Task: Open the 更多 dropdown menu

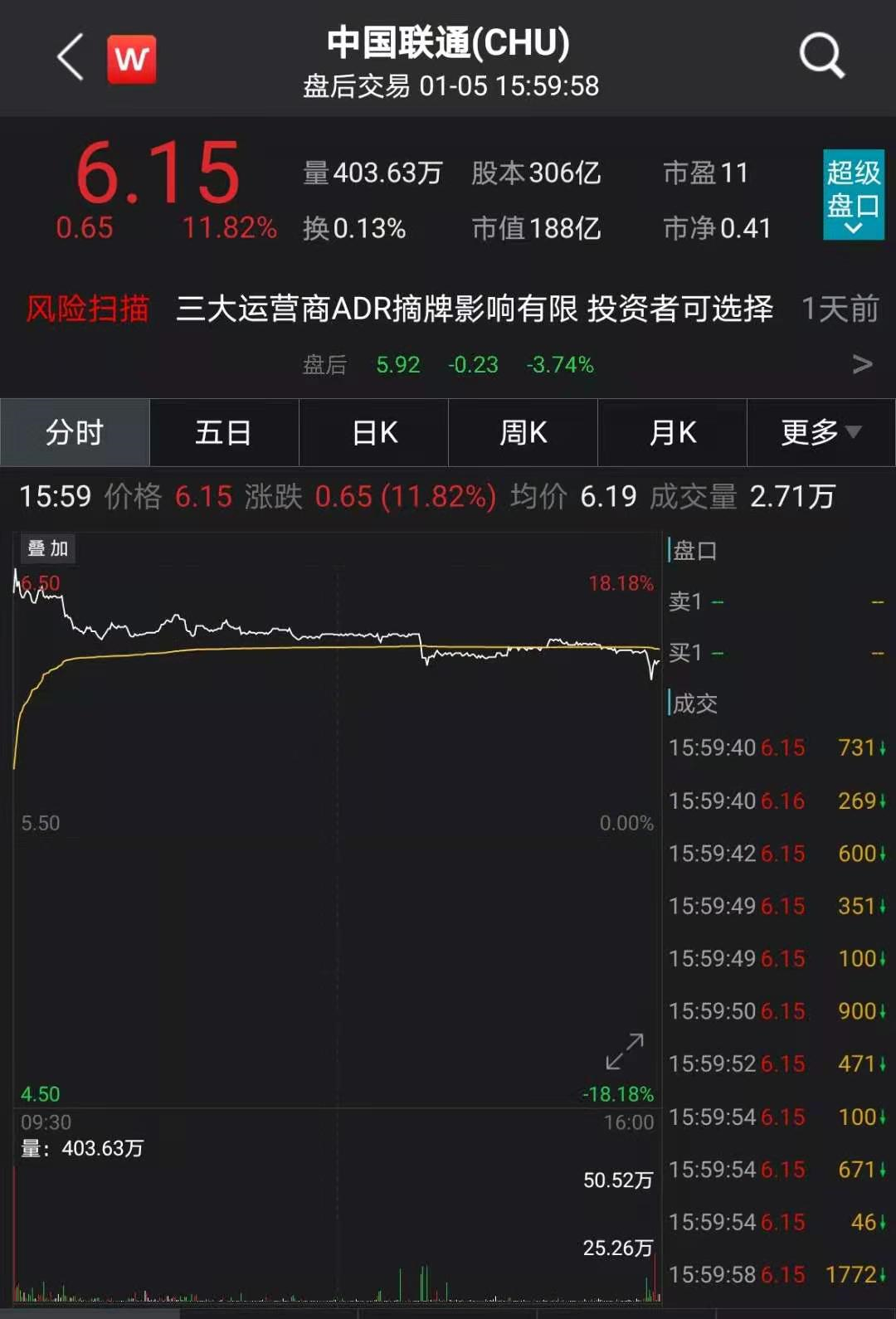Action: coord(817,432)
